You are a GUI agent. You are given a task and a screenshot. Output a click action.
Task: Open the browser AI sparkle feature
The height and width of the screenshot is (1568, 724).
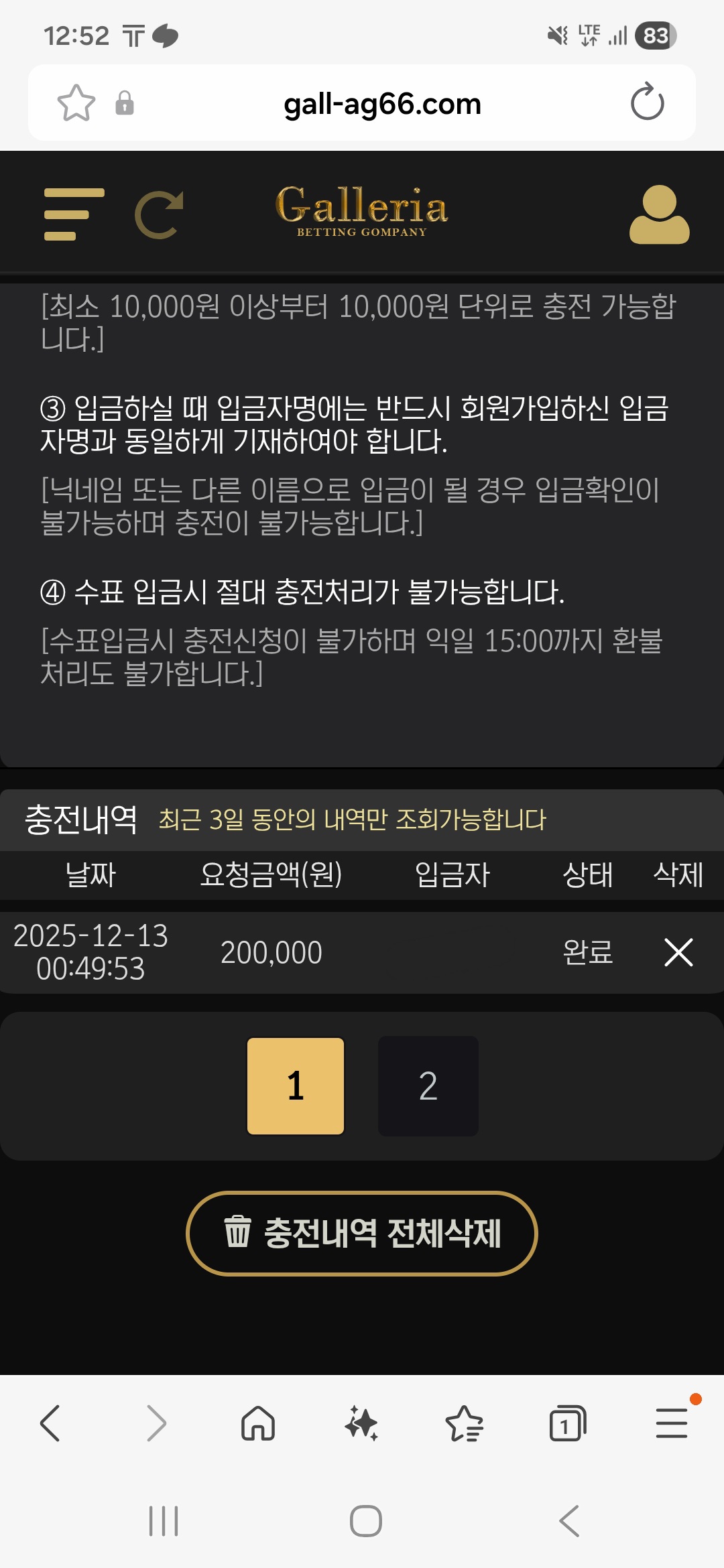coord(361,1423)
